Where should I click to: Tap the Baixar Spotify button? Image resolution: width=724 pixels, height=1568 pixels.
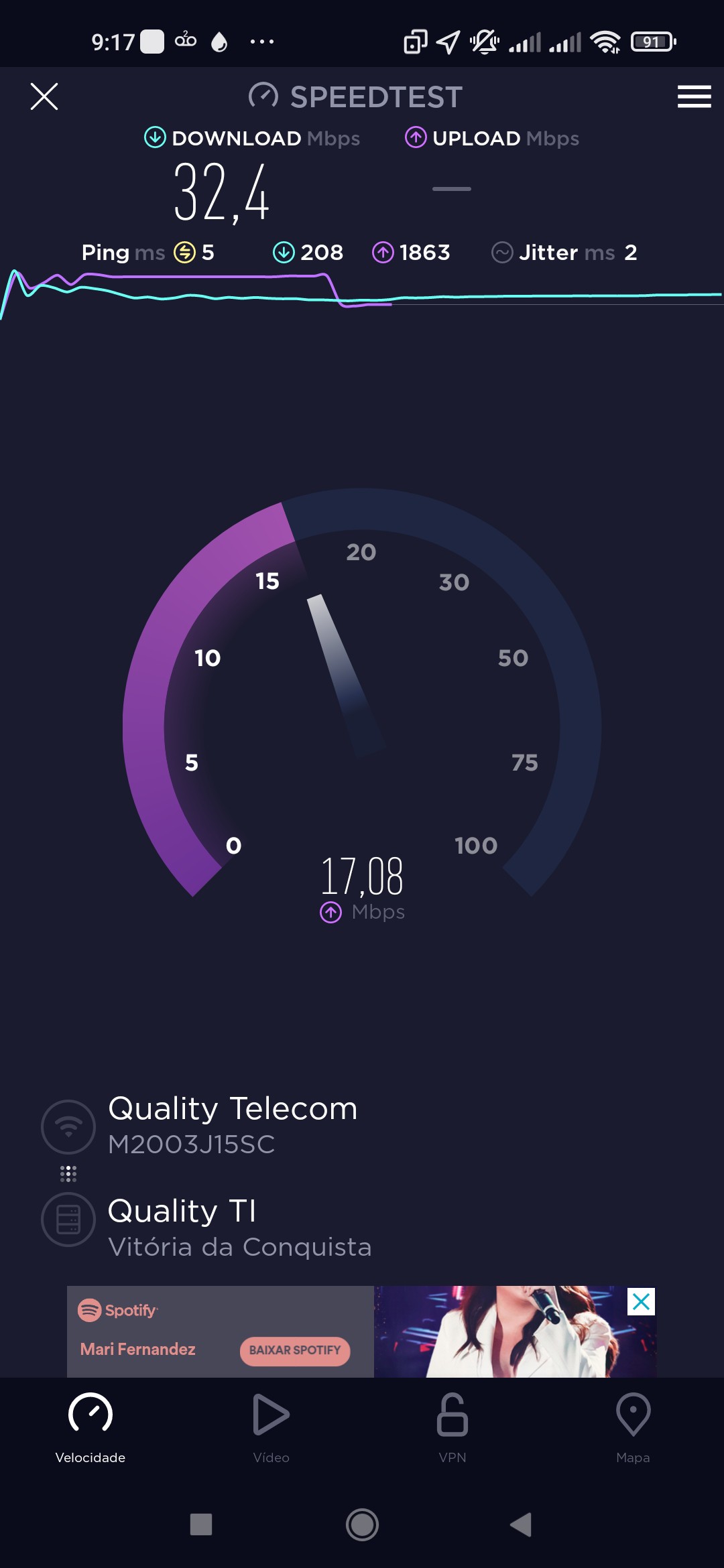(x=295, y=1350)
